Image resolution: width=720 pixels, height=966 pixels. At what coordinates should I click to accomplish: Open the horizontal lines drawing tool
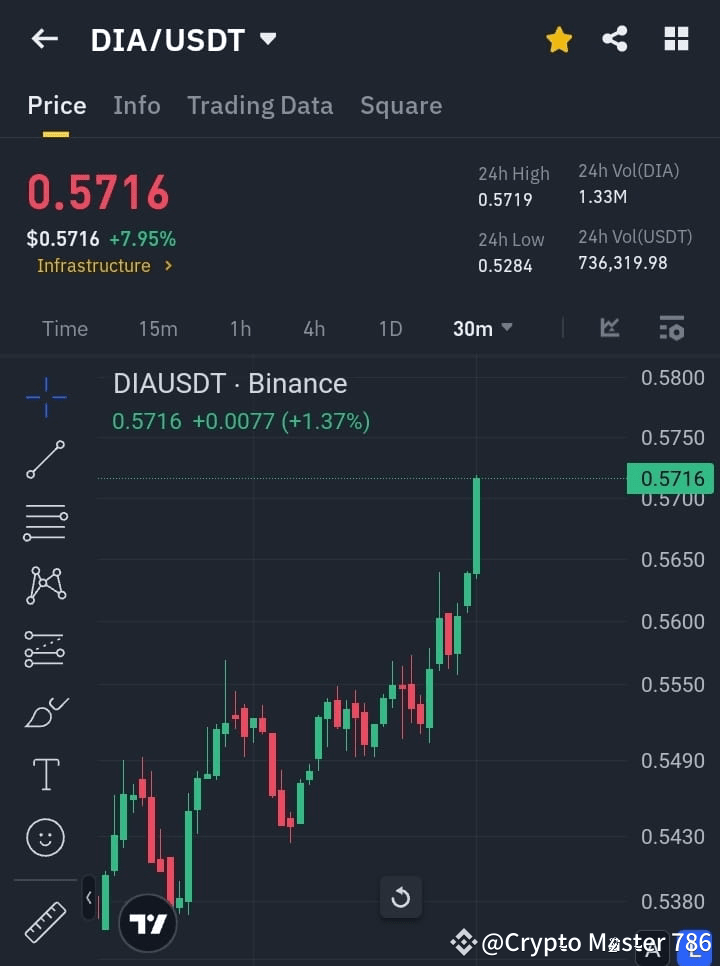pos(45,523)
